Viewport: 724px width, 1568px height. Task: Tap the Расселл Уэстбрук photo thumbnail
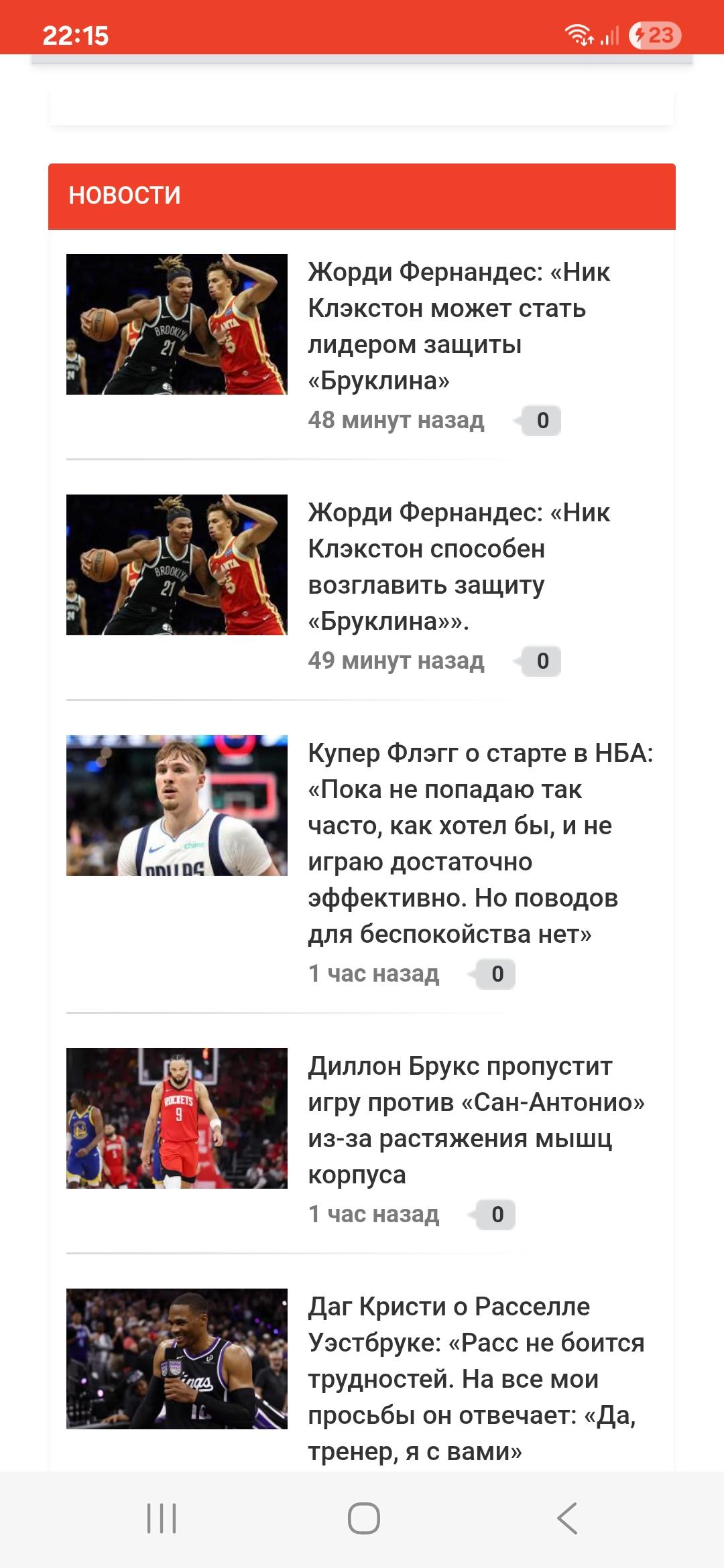point(177,1359)
